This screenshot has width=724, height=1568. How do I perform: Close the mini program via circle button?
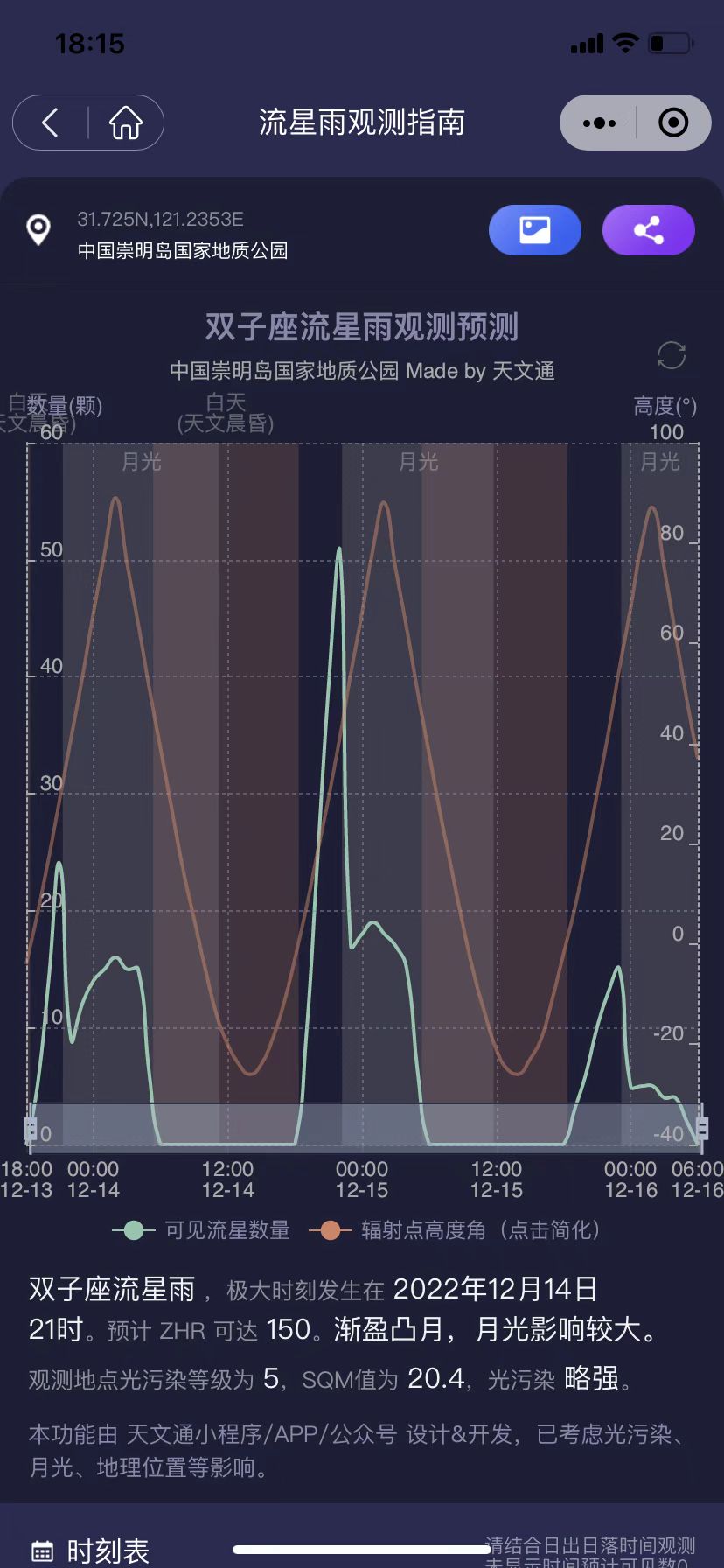click(672, 122)
